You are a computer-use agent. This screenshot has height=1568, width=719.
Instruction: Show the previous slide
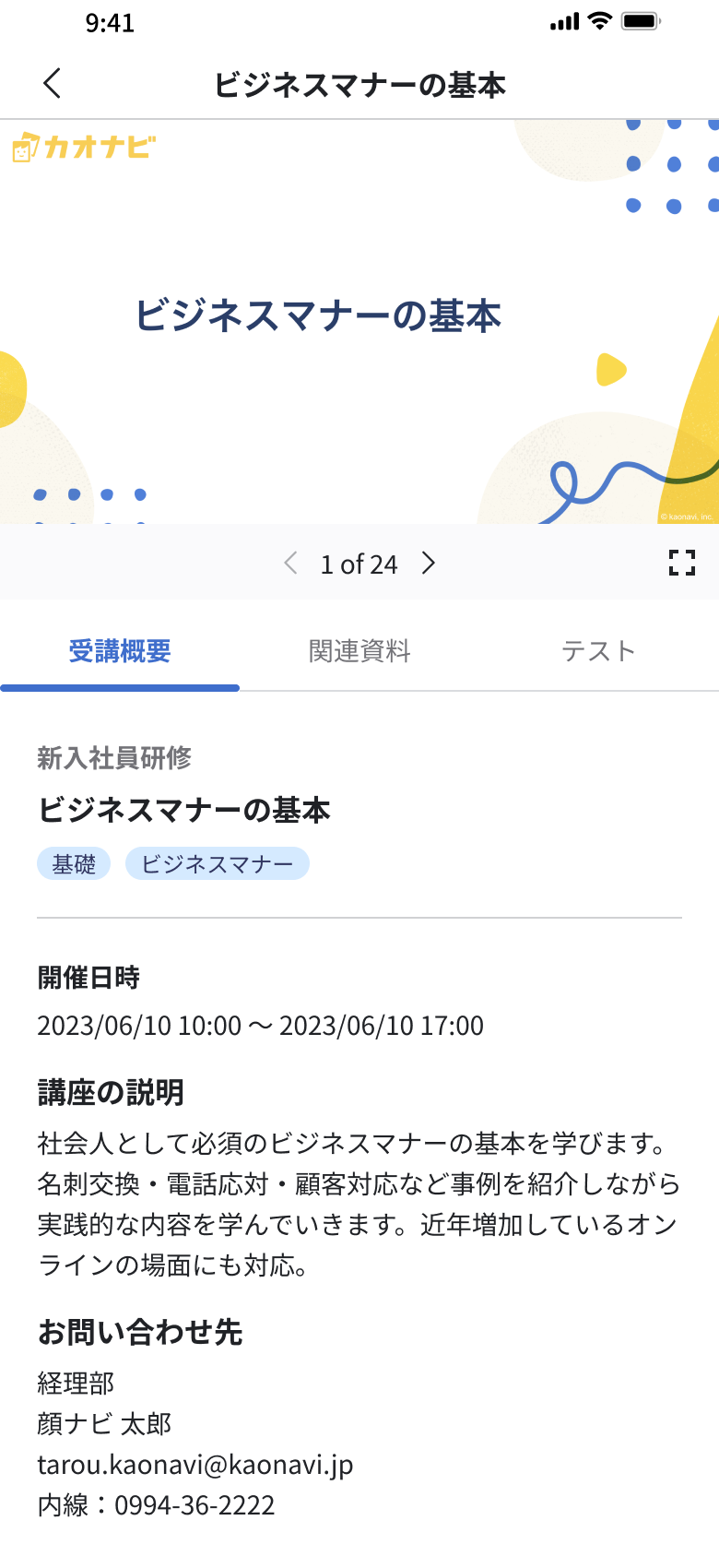click(290, 564)
